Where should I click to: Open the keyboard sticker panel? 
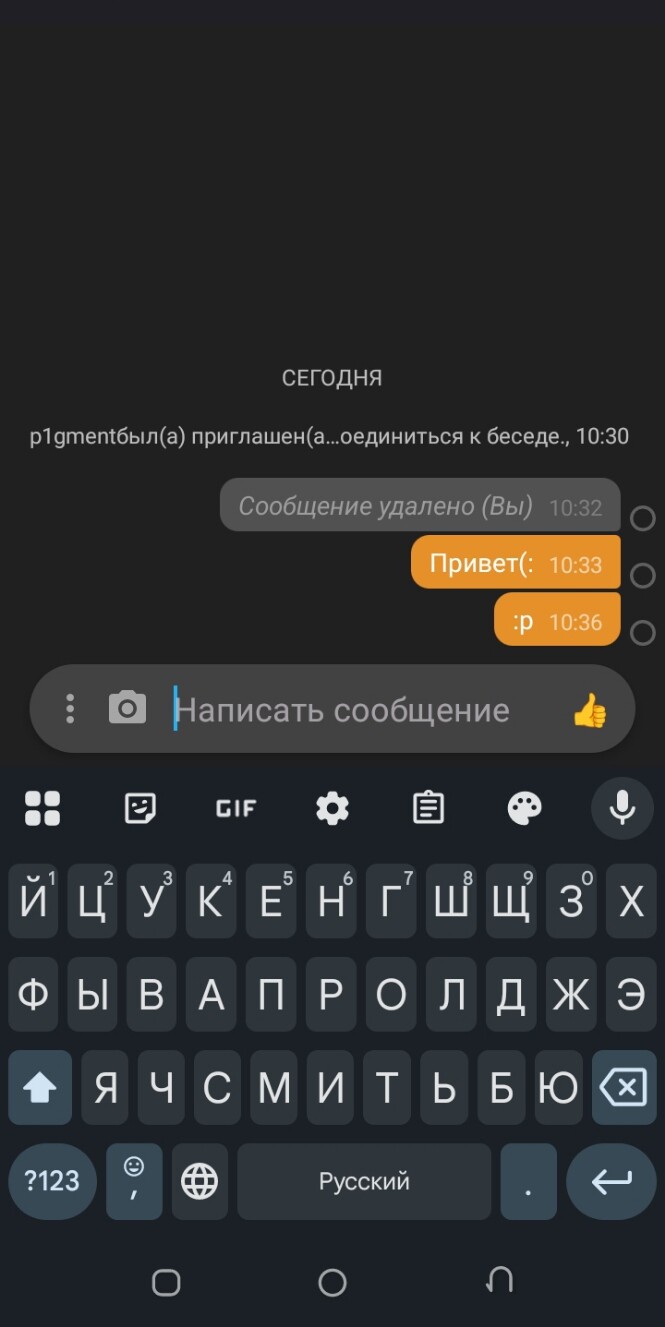(x=140, y=808)
